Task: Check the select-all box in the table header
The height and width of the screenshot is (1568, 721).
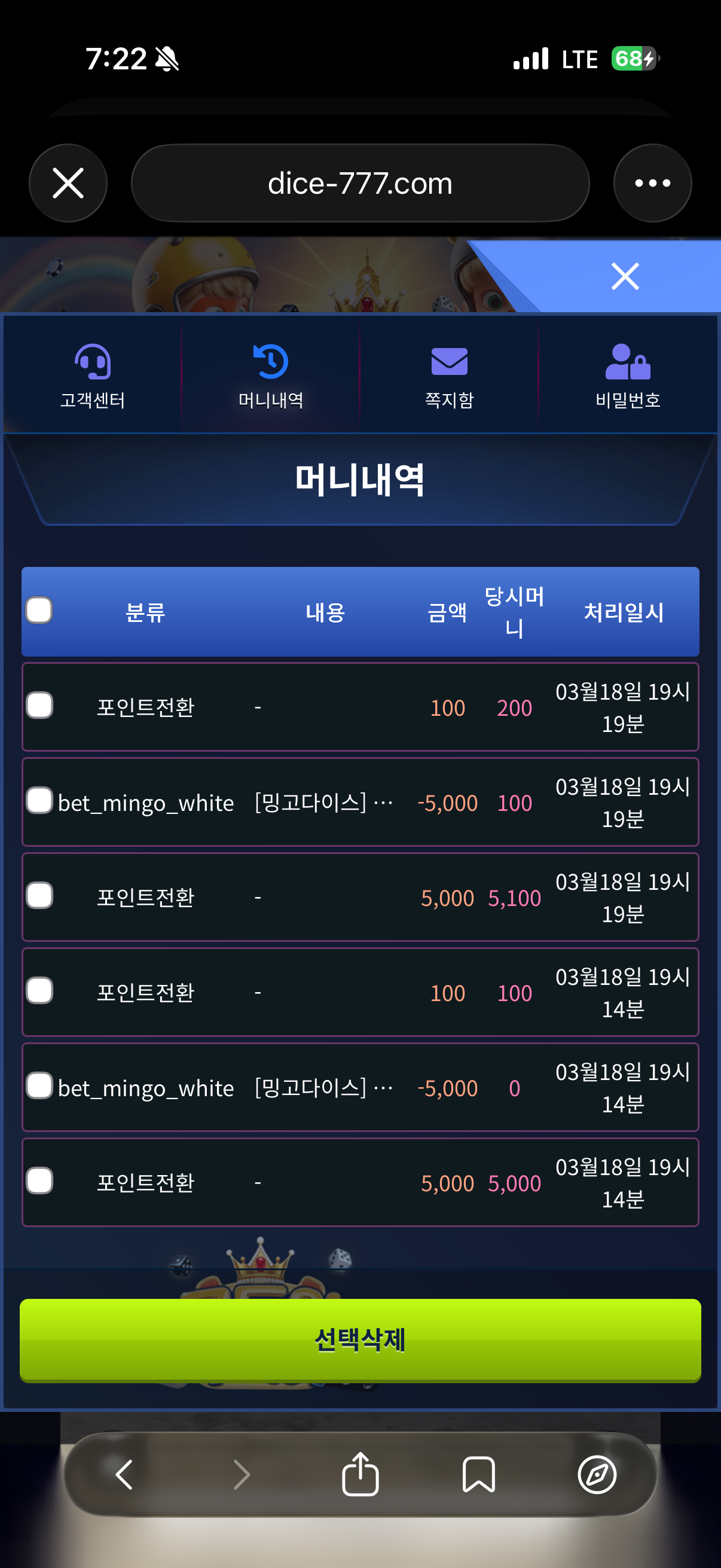Action: [x=39, y=611]
